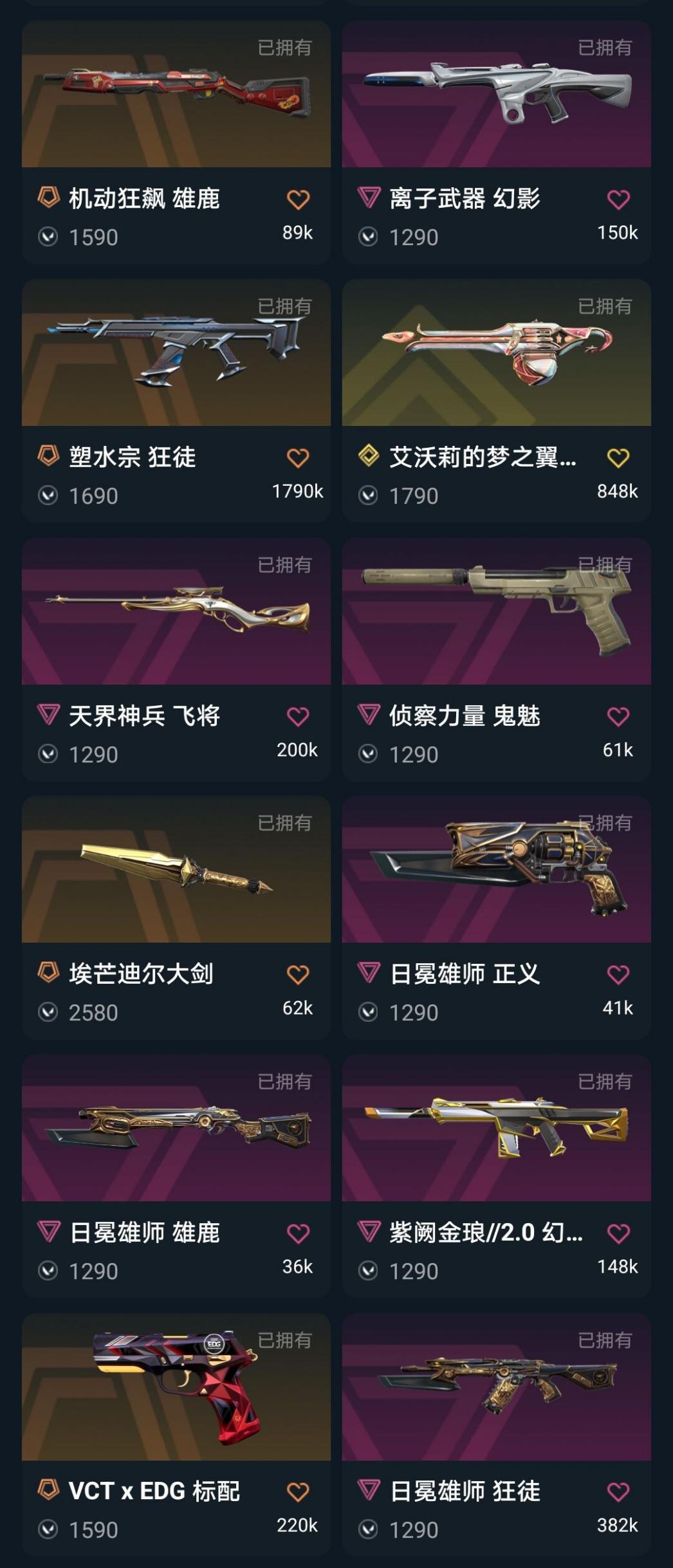The width and height of the screenshot is (673, 1568).
Task: Heart the 塑水宗 狂徒 skin
Action: [x=298, y=459]
